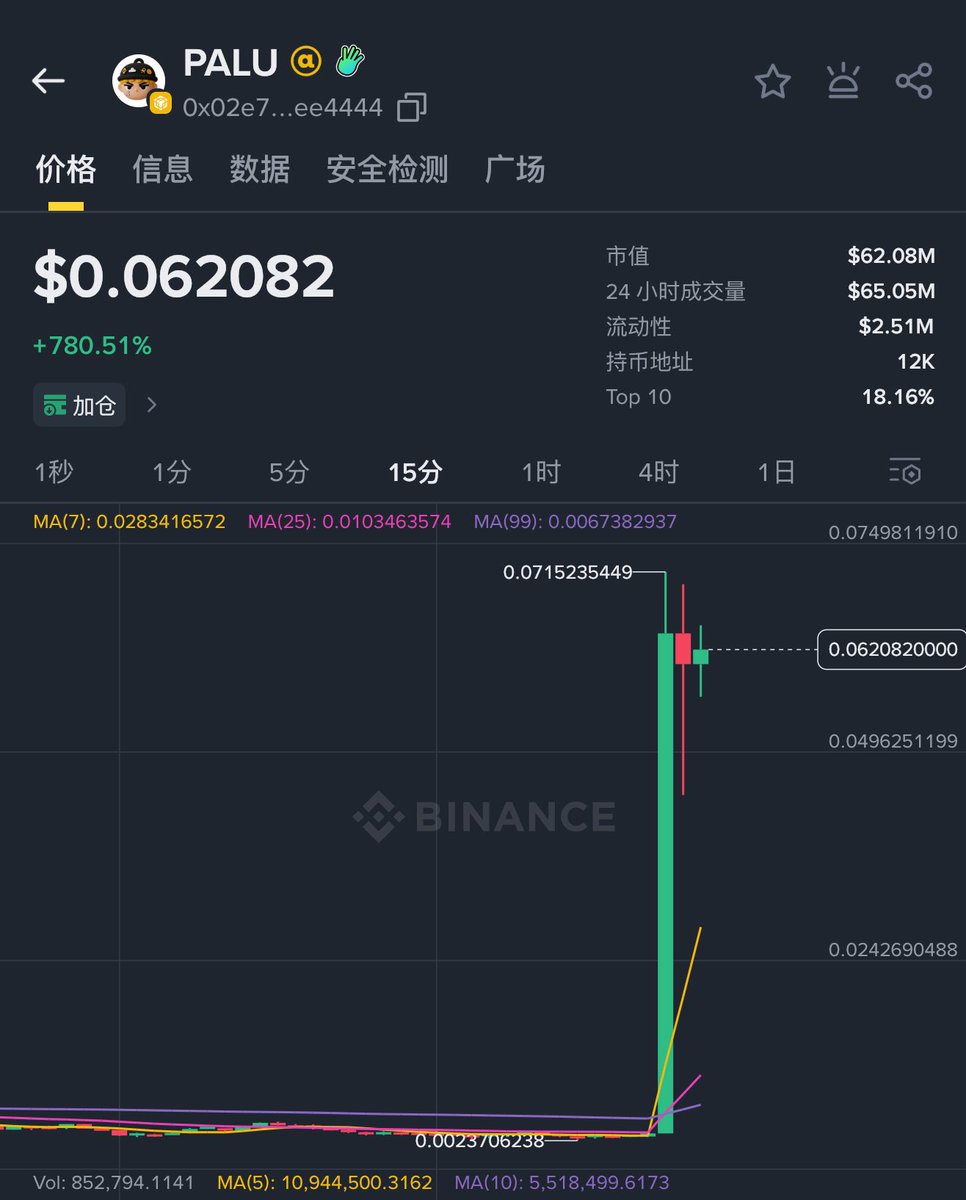Select the 15分 chart interval

coord(415,472)
